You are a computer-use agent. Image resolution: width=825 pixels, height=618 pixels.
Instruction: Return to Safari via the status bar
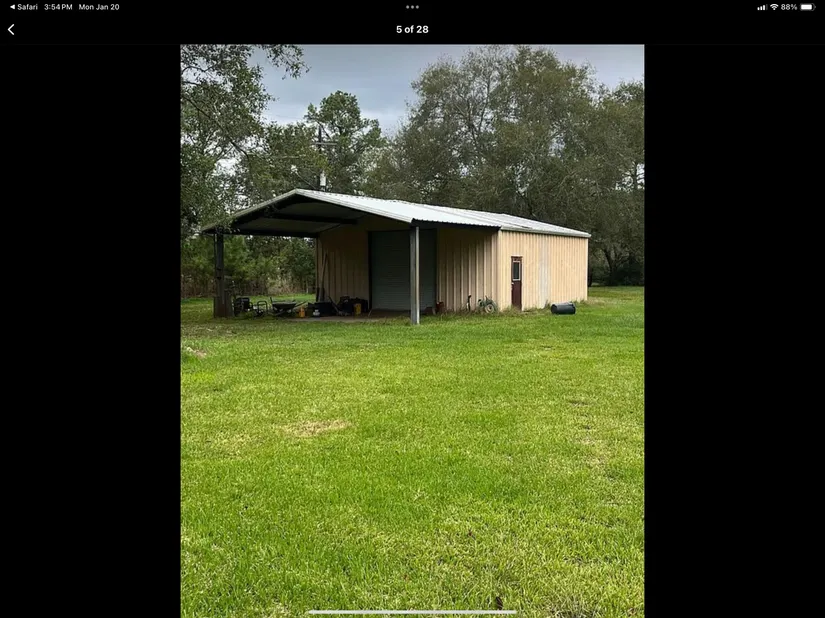[x=24, y=7]
